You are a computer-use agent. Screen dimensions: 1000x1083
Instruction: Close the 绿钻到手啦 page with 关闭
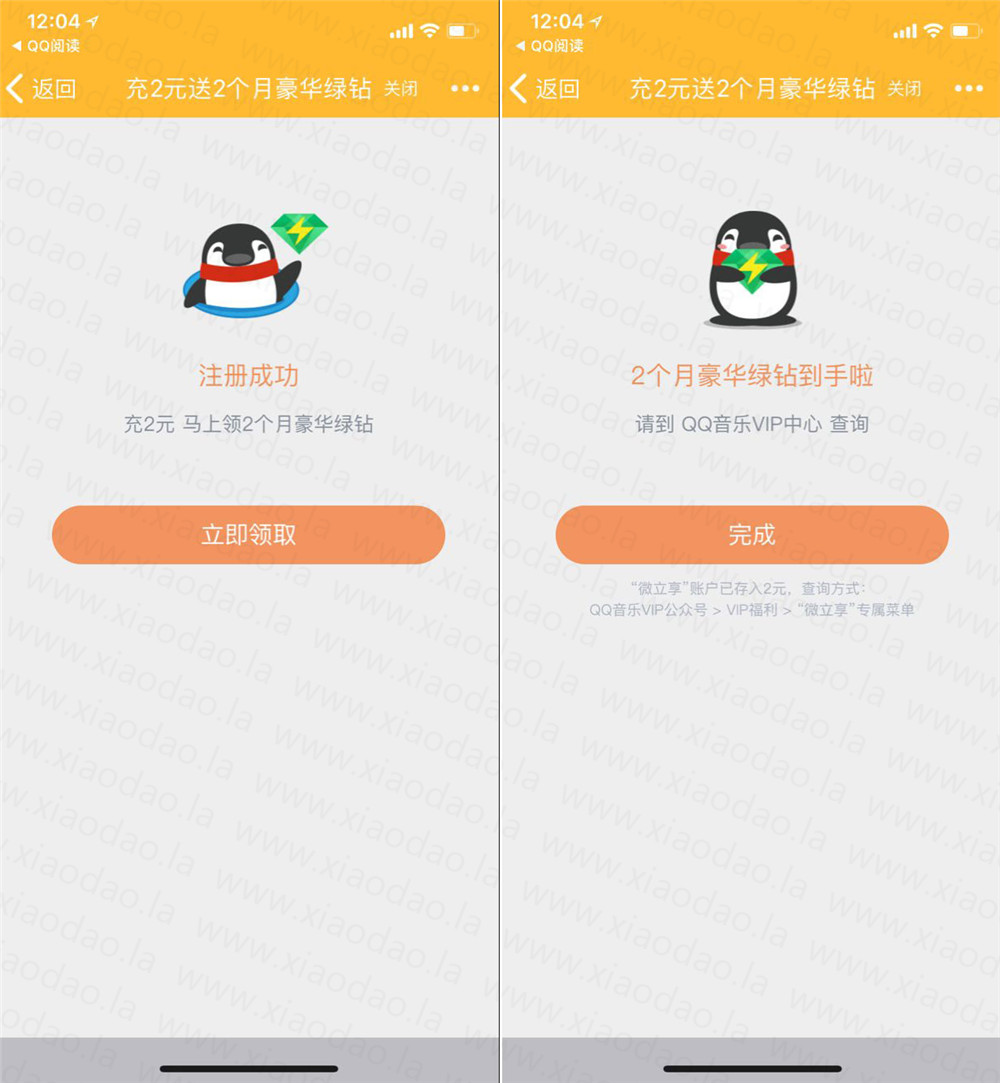[x=904, y=89]
